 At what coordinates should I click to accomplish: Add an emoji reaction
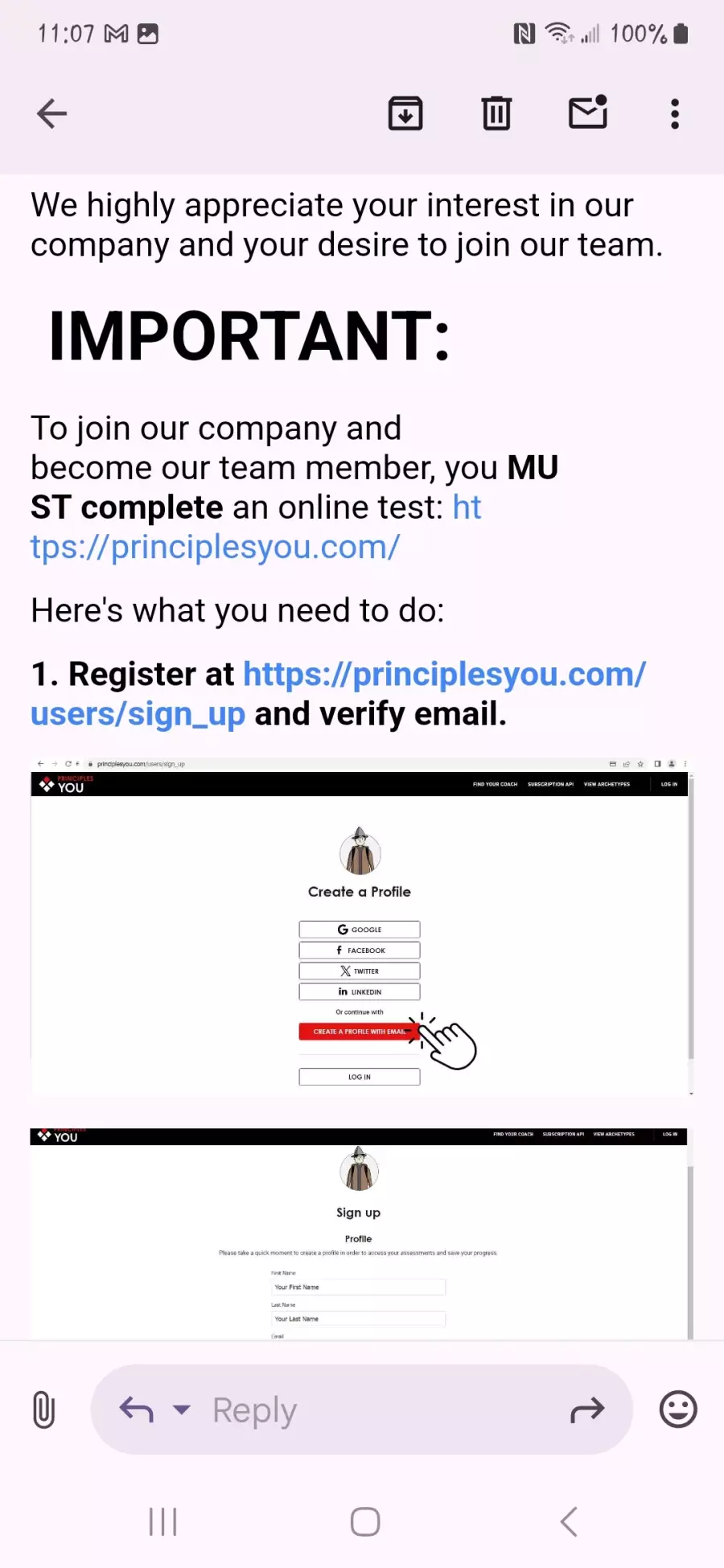click(678, 1410)
